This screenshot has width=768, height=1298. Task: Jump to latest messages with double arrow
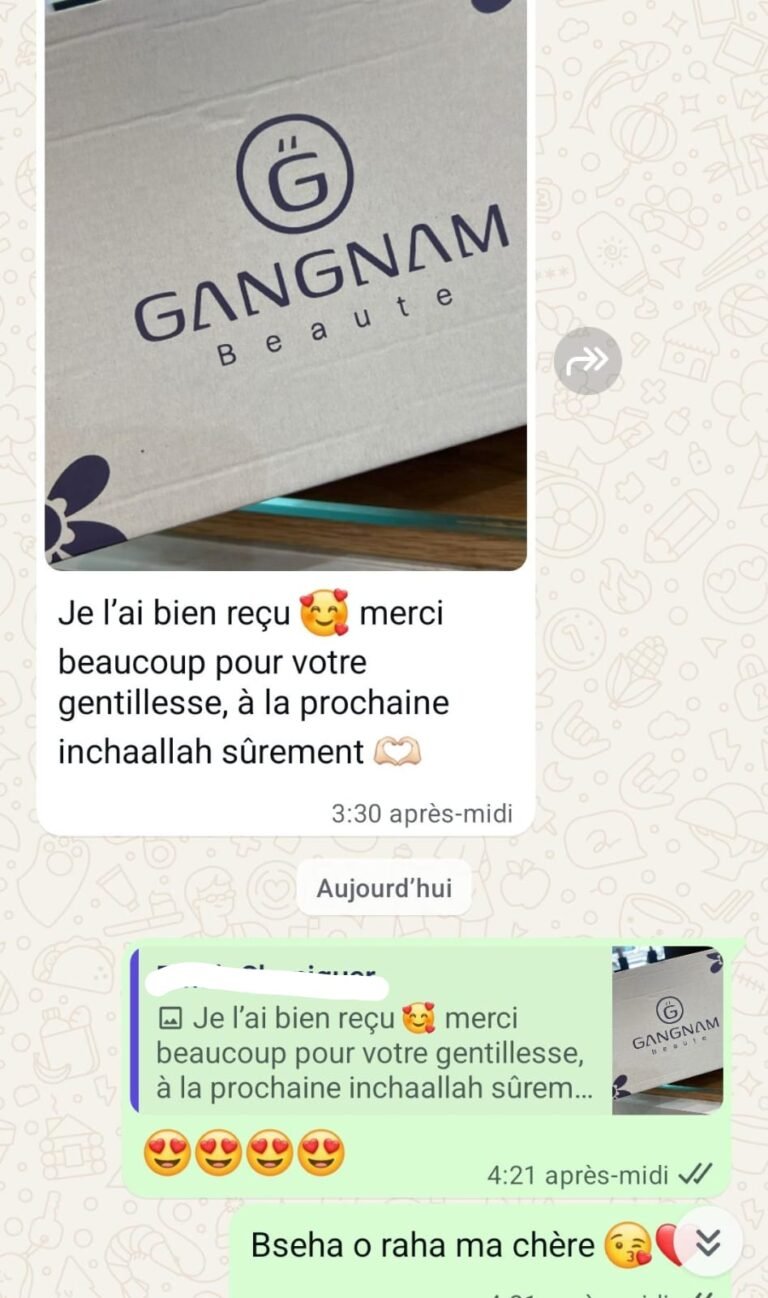pos(708,1242)
